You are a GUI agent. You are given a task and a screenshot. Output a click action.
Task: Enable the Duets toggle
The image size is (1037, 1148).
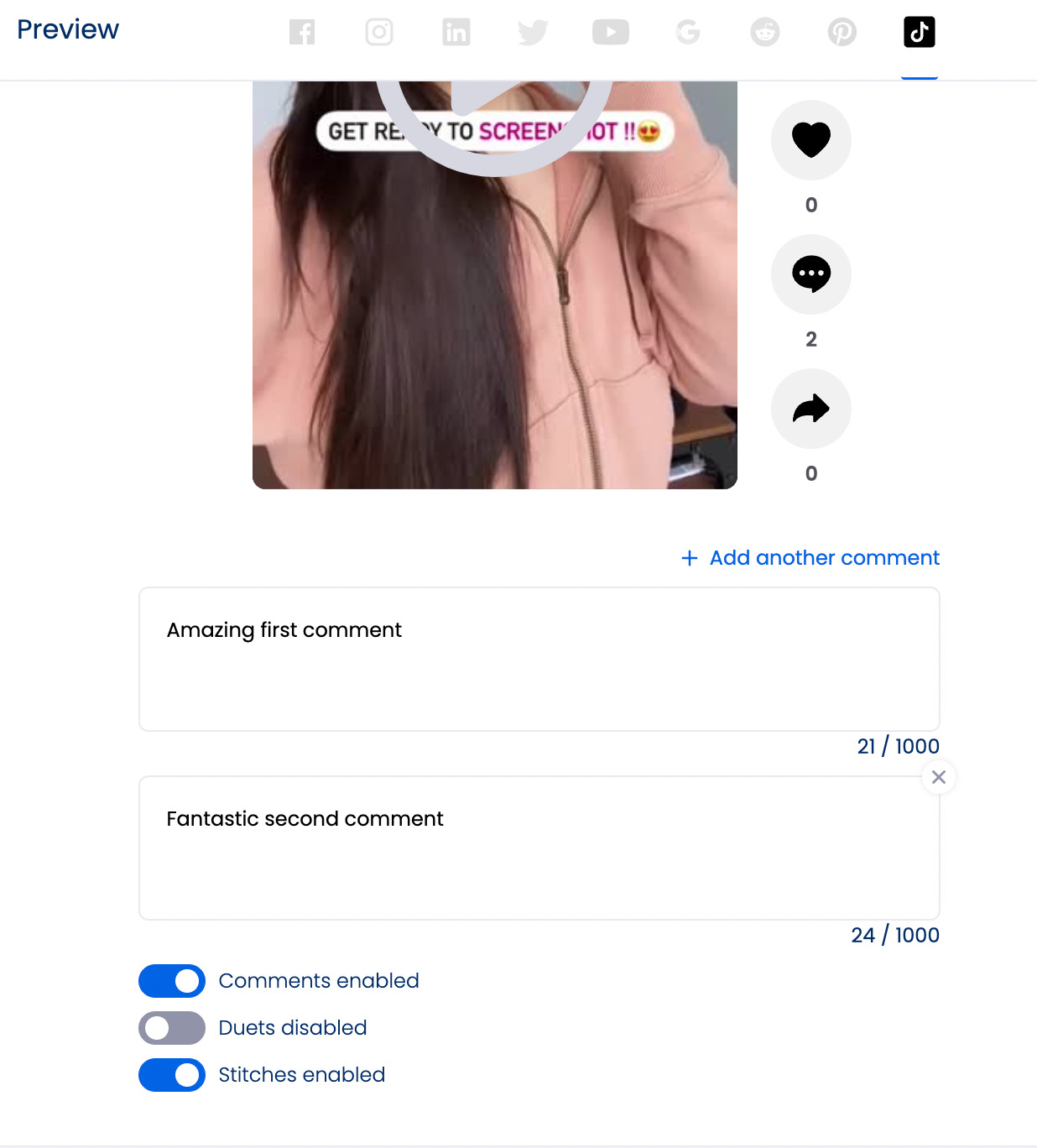[x=172, y=1028]
